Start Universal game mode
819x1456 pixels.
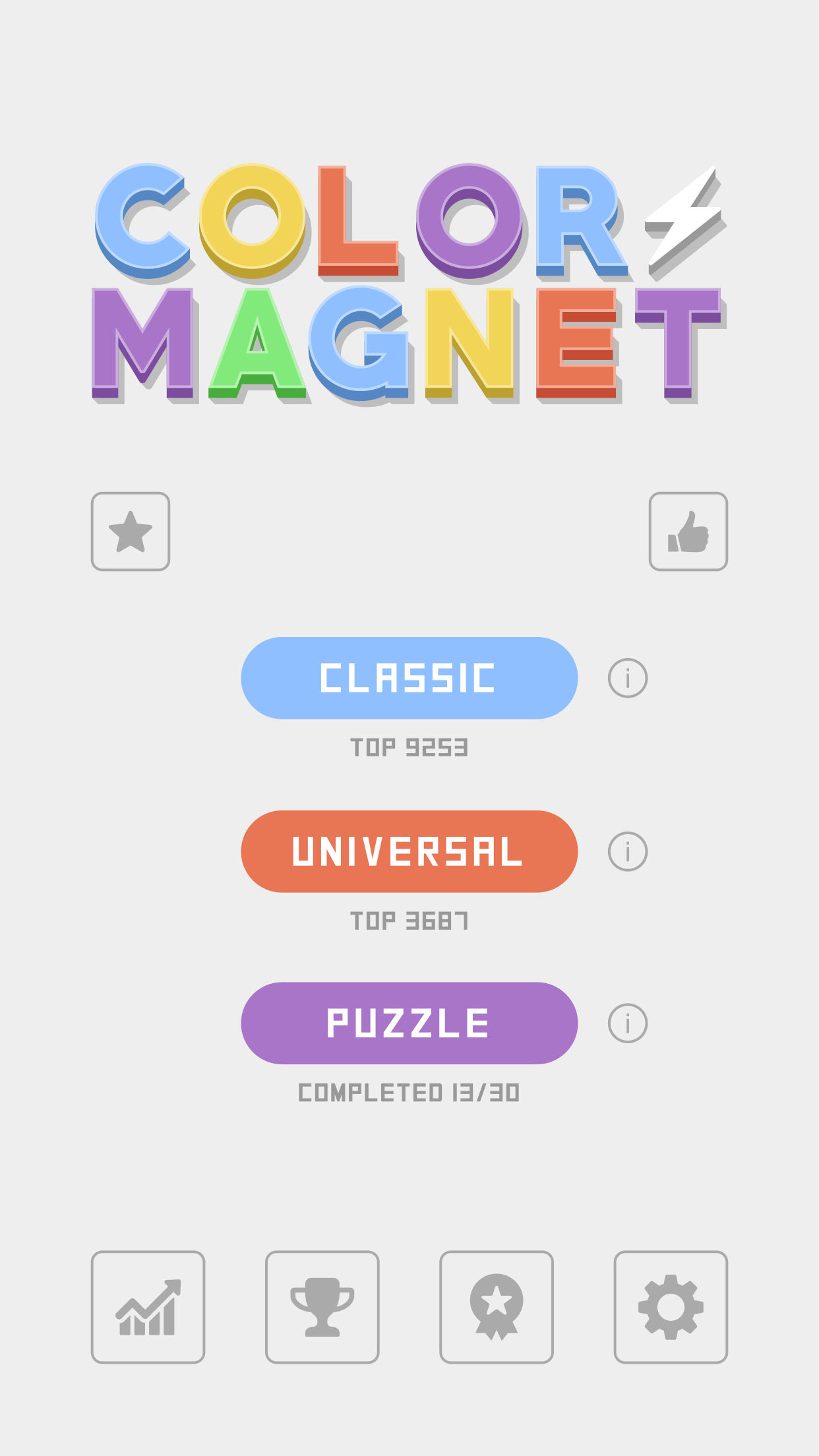tap(409, 851)
